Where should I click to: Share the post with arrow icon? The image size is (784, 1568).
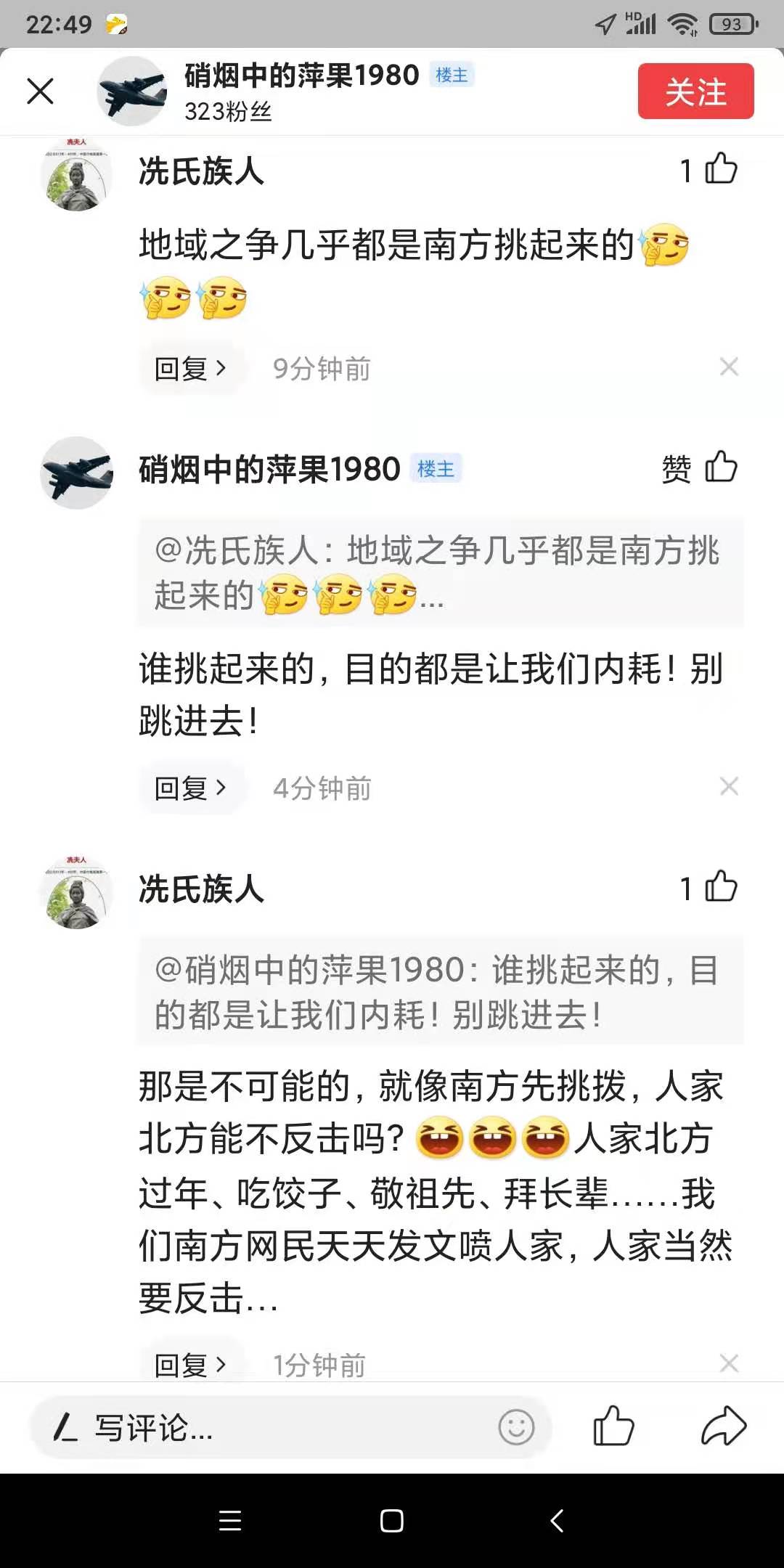[723, 1426]
